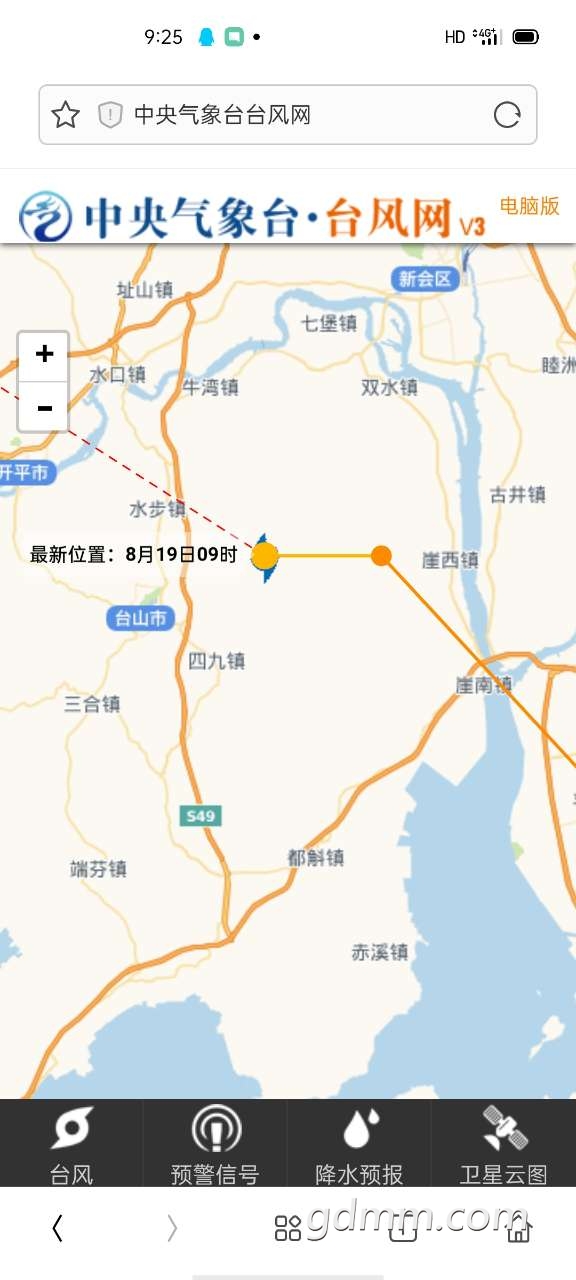
Task: Select the current typhoon position marker
Action: 265,556
